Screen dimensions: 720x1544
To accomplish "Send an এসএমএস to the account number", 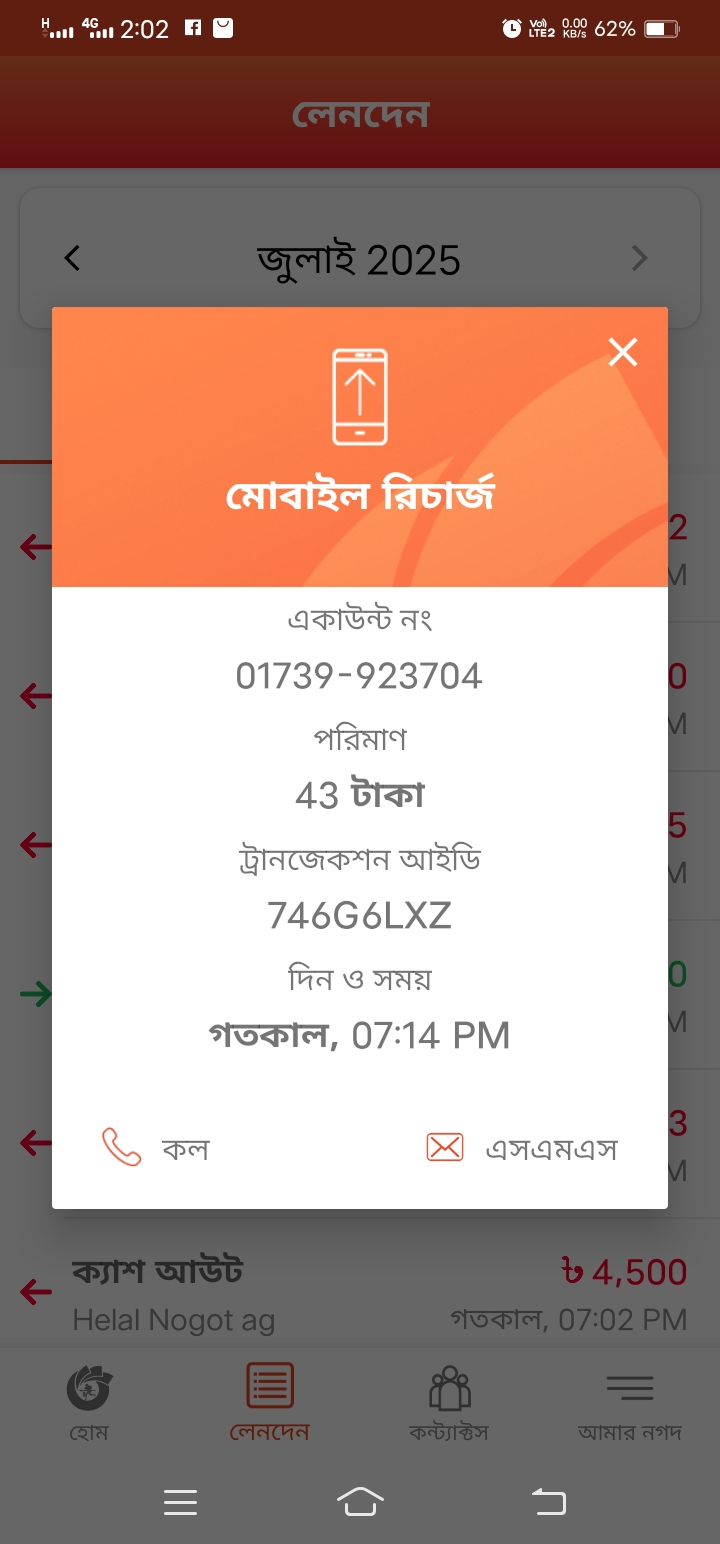I will [522, 1148].
